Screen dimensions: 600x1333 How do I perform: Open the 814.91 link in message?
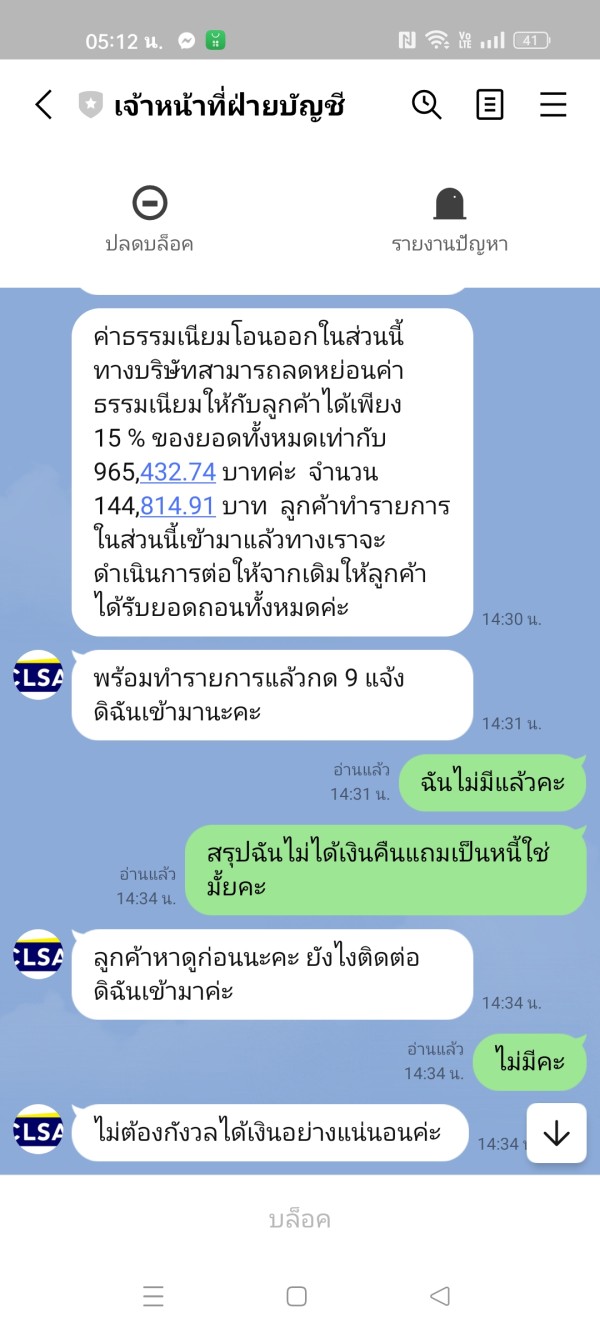pyautogui.click(x=178, y=506)
